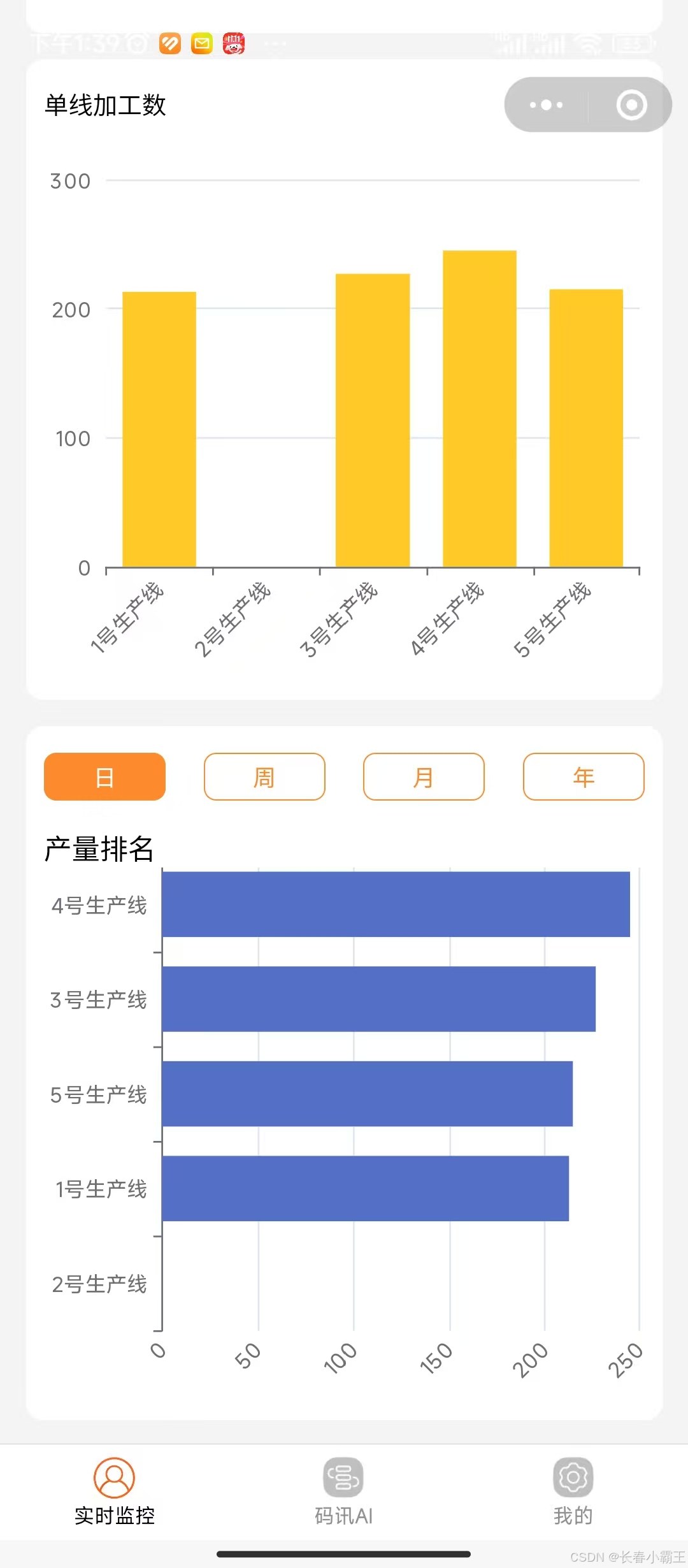Switch to the 年 time range

(x=584, y=776)
